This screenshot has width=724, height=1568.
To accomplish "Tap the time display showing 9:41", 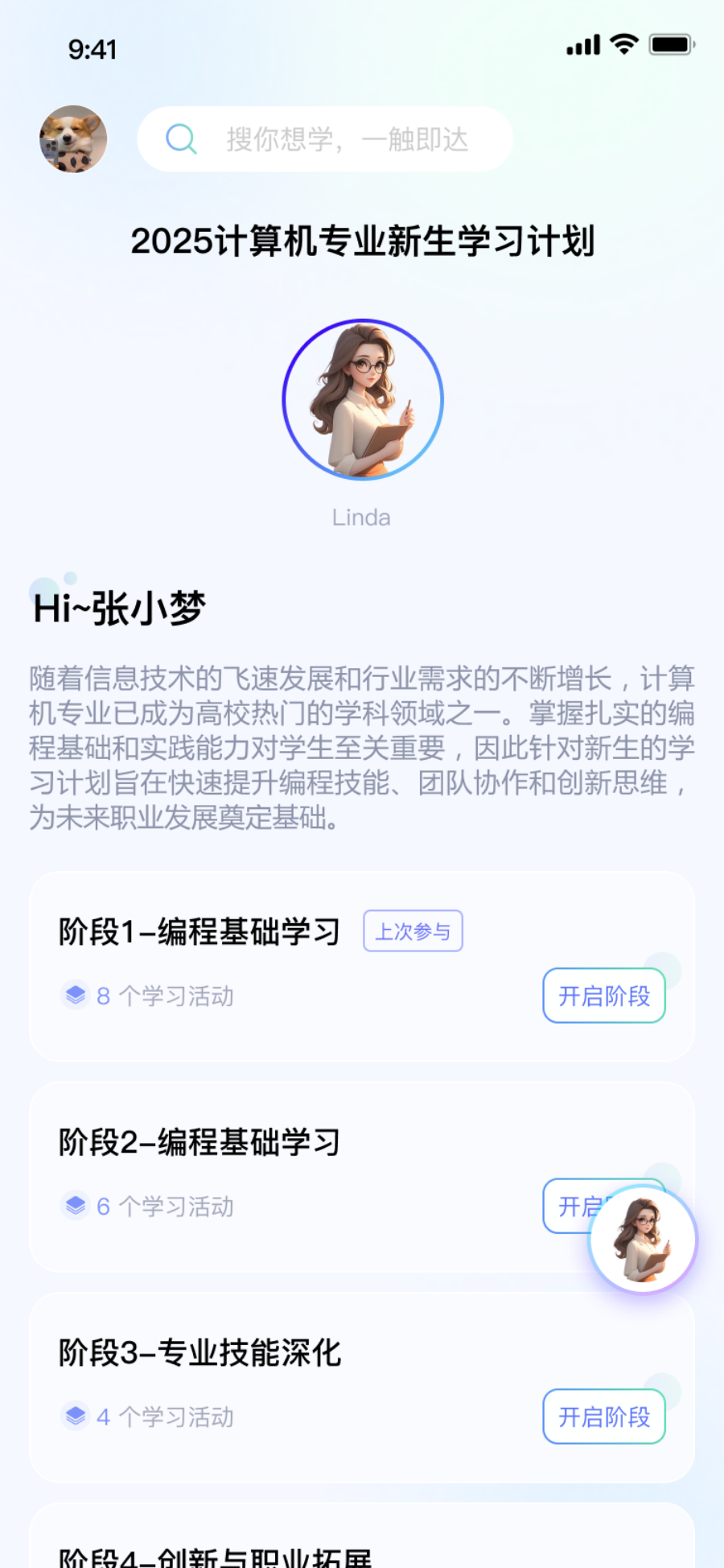I will pyautogui.click(x=91, y=51).
